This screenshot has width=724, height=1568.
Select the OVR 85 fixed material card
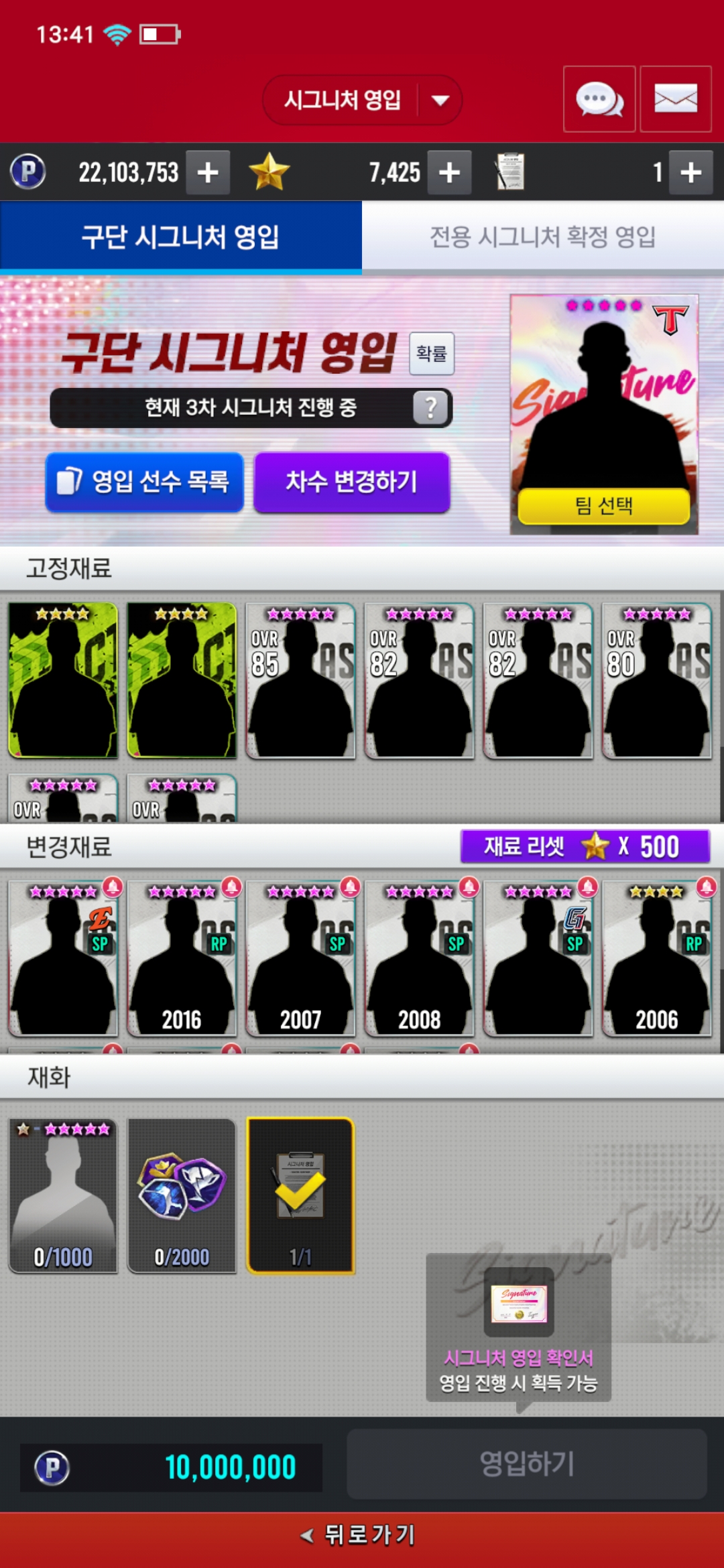(x=300, y=681)
